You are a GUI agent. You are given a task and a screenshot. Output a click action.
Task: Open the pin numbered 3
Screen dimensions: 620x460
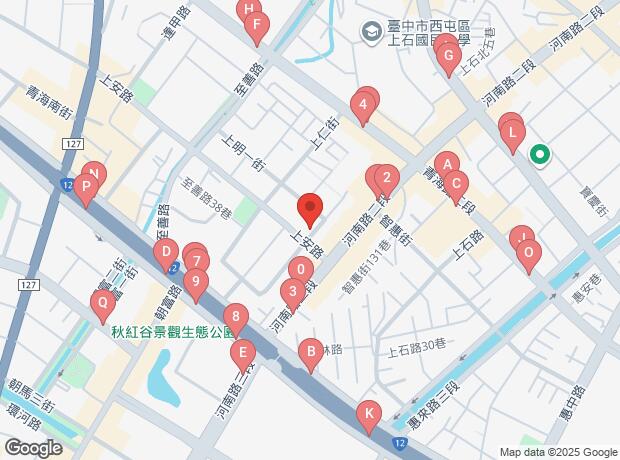coord(293,295)
